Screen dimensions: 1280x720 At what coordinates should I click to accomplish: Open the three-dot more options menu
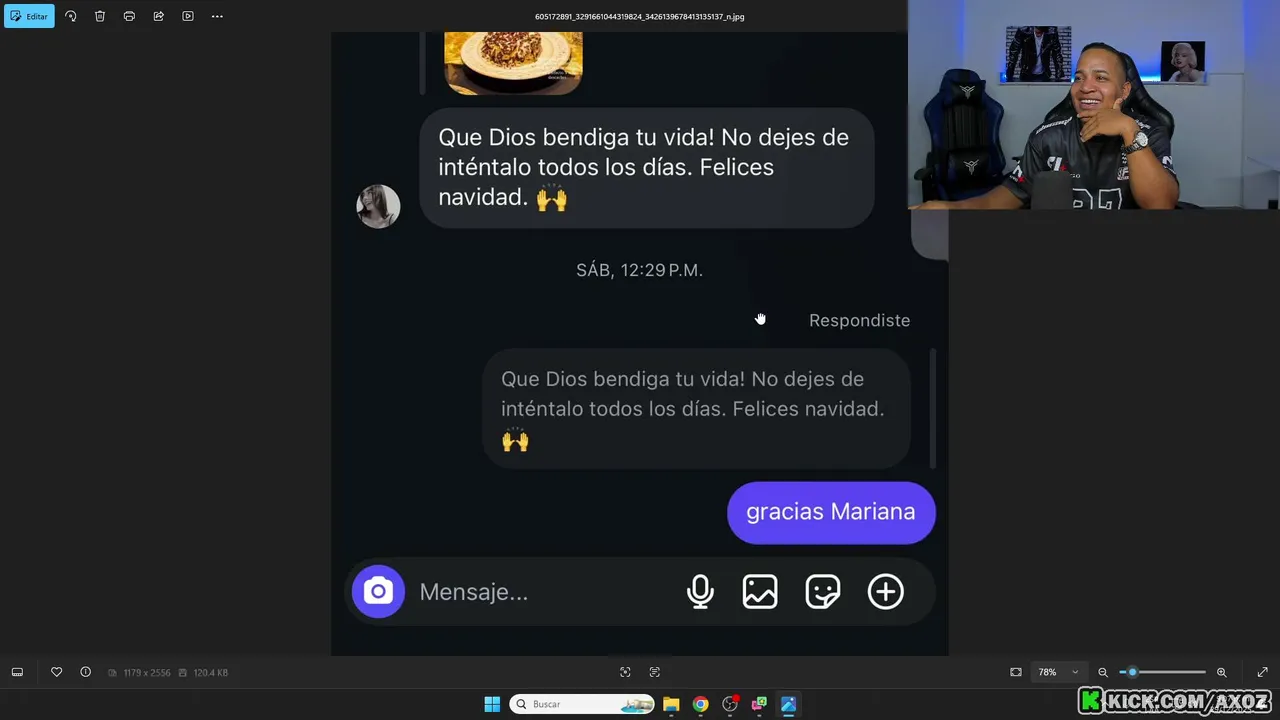click(217, 16)
